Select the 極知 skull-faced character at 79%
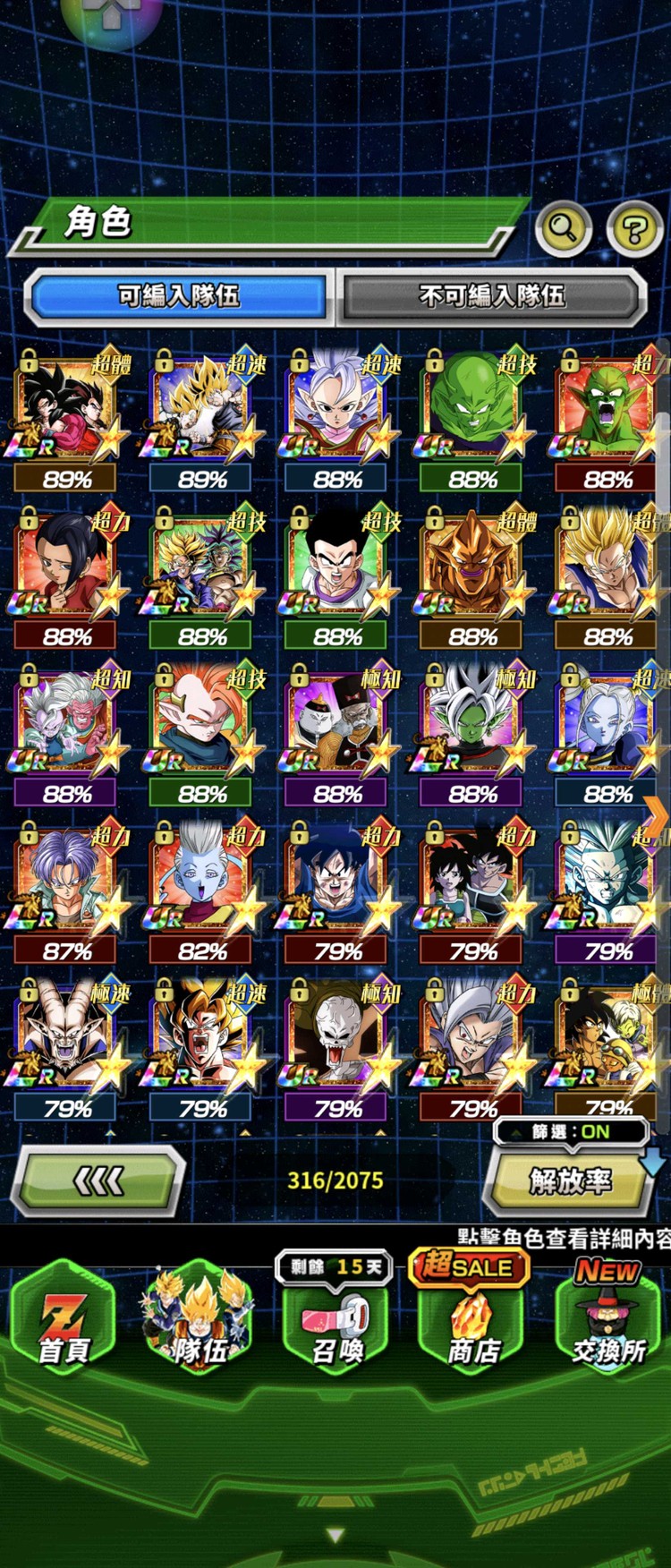 [337, 1040]
